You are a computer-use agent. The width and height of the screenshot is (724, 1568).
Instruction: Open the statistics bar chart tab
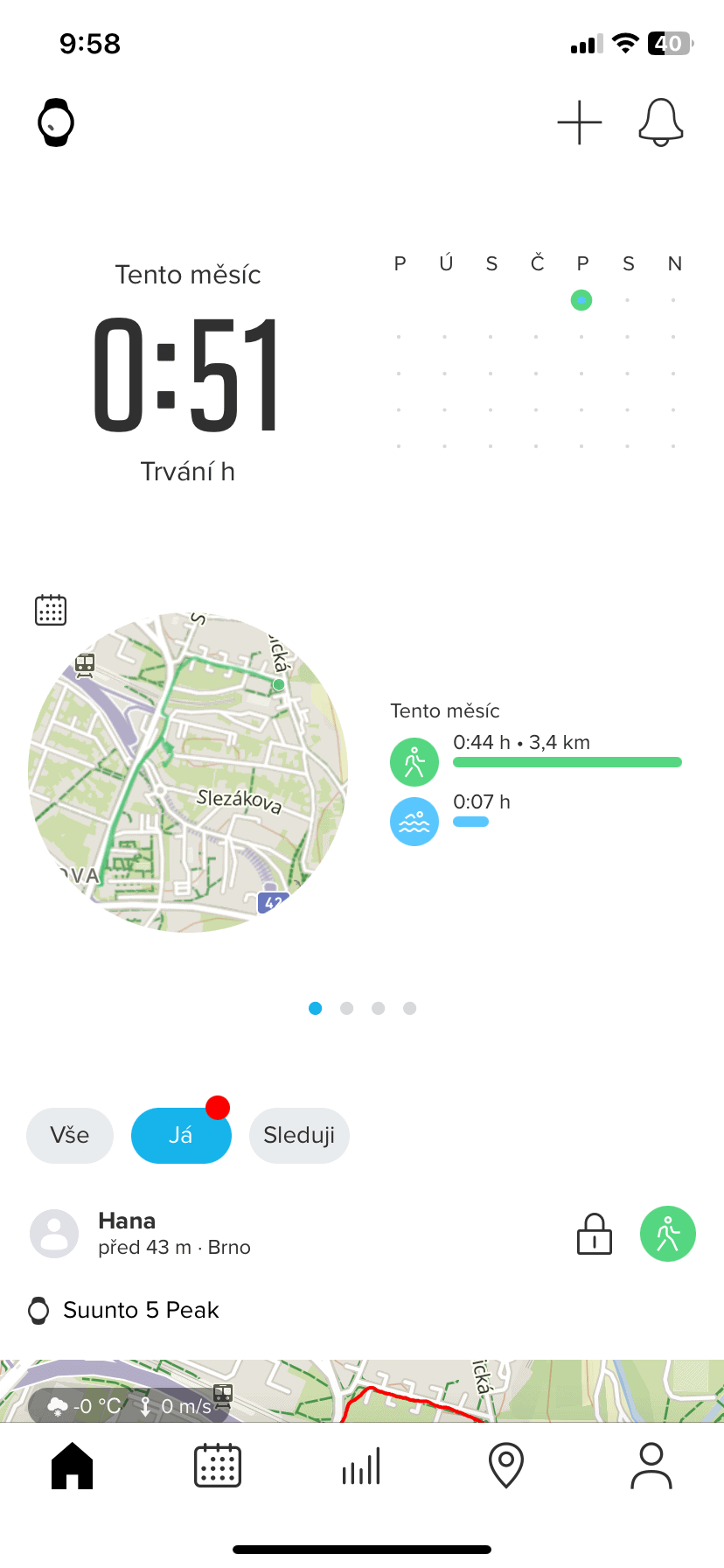point(361,1466)
